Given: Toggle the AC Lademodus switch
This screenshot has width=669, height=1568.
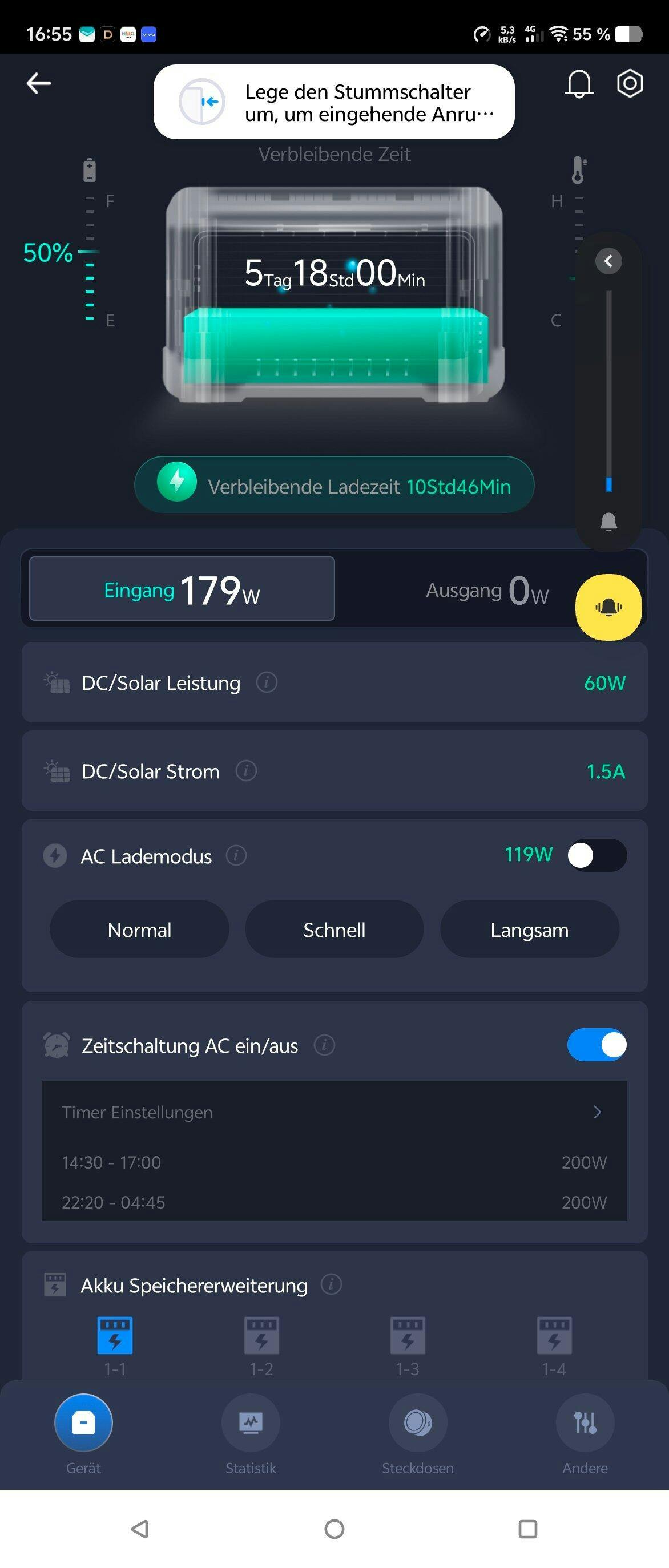Looking at the screenshot, I should (597, 855).
